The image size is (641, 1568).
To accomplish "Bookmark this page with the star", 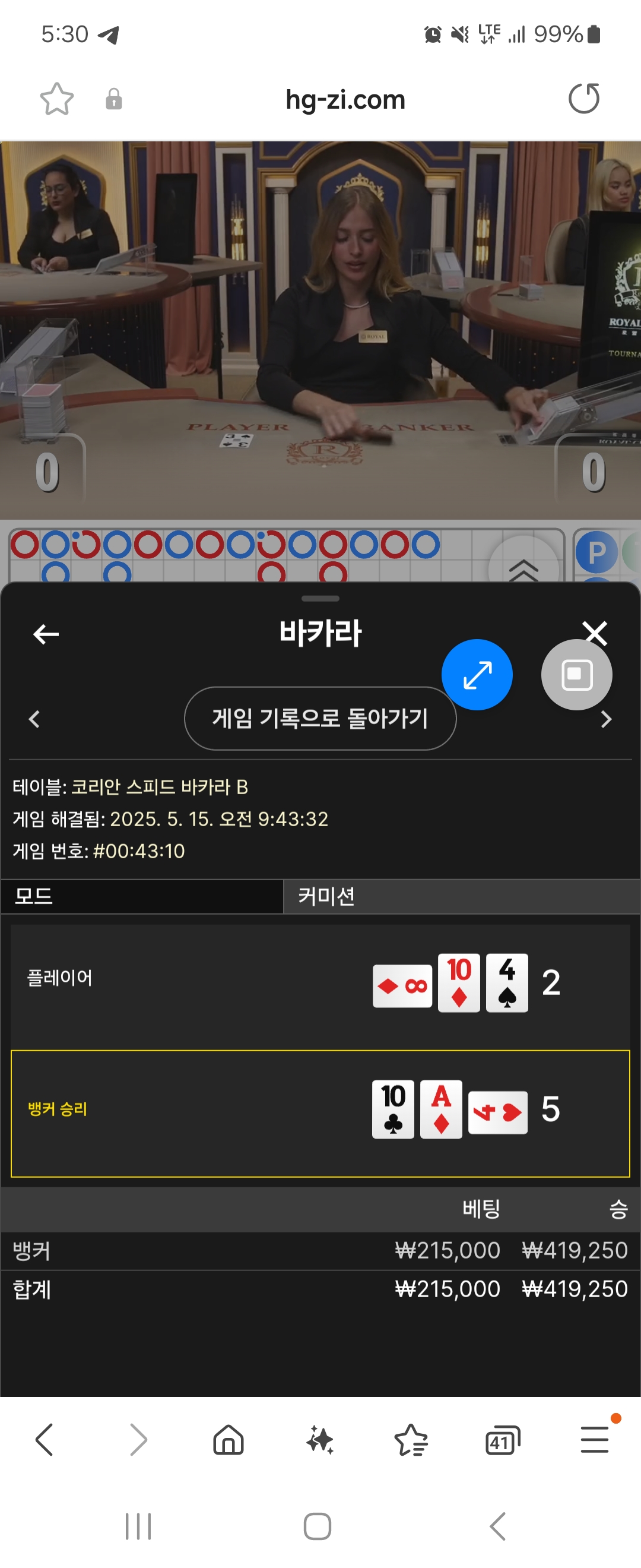I will (56, 99).
